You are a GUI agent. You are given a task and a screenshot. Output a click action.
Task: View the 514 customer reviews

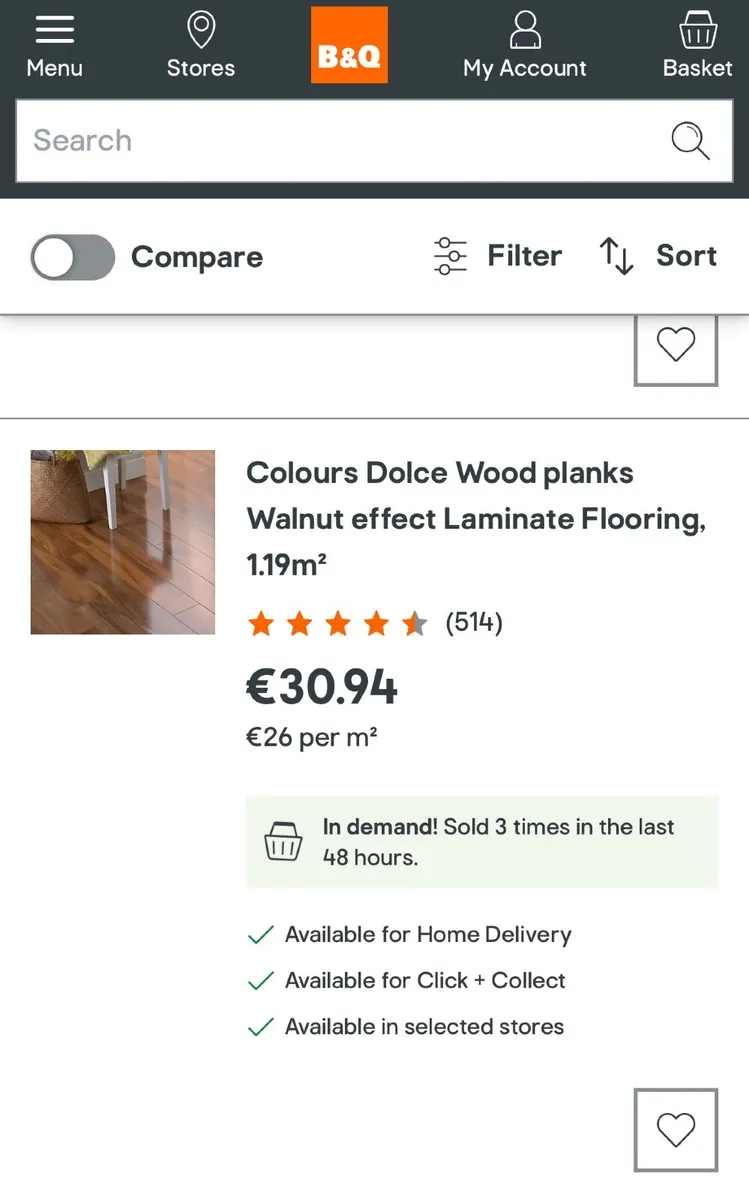pos(474,622)
